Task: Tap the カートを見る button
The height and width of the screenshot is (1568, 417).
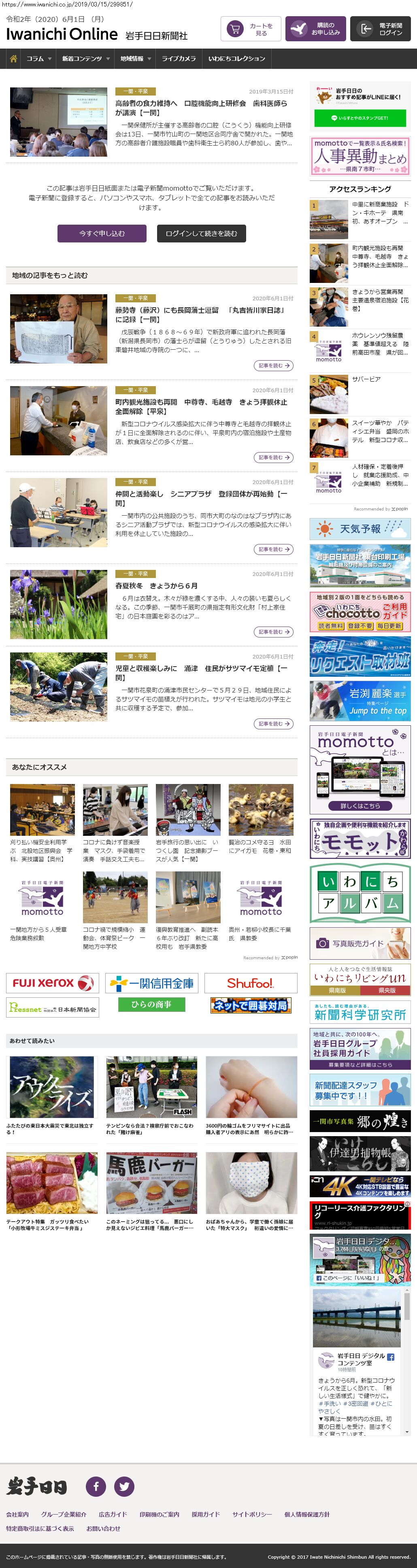Action: (249, 29)
